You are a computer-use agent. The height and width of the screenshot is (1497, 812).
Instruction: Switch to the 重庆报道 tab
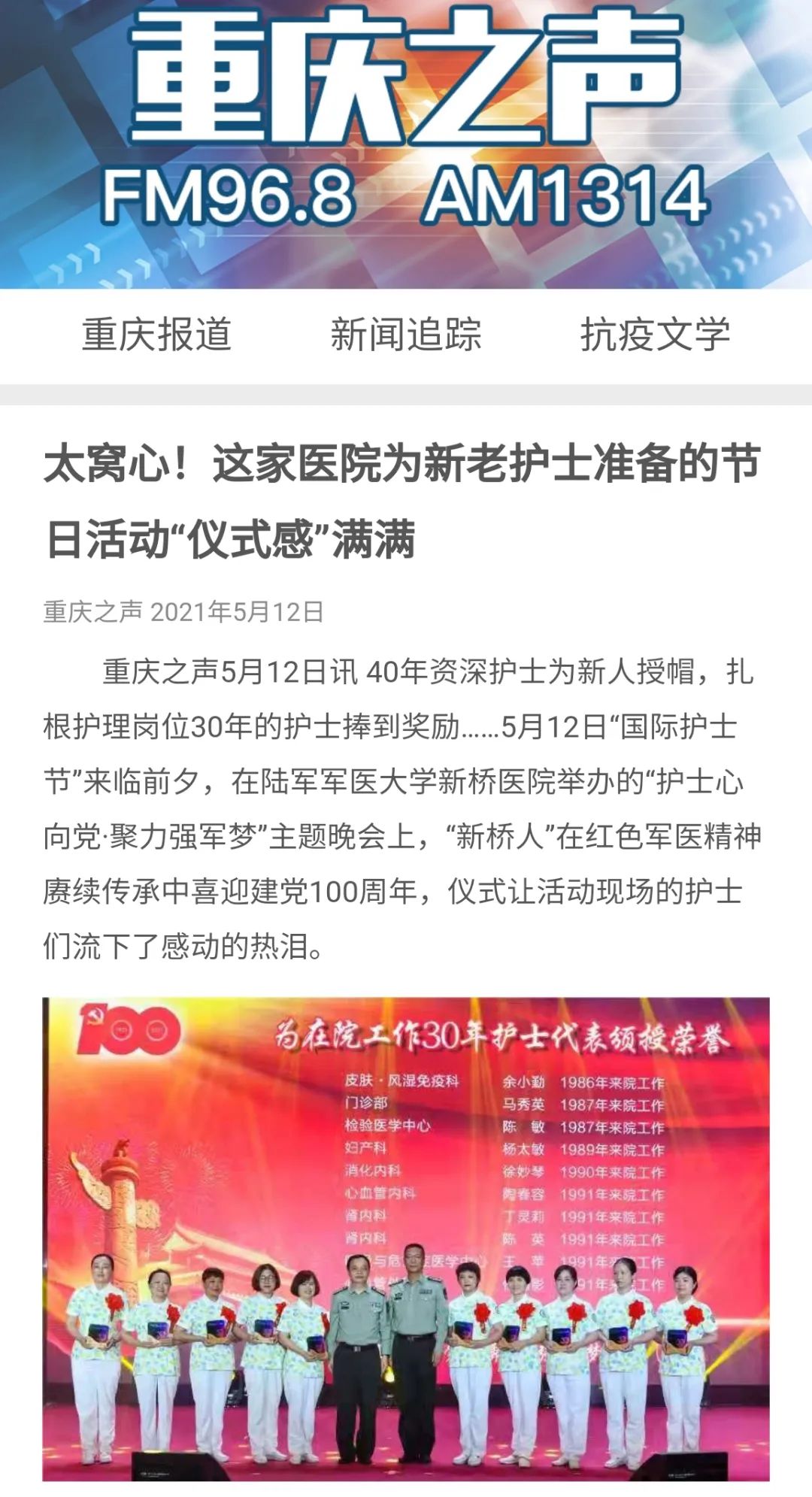(156, 335)
